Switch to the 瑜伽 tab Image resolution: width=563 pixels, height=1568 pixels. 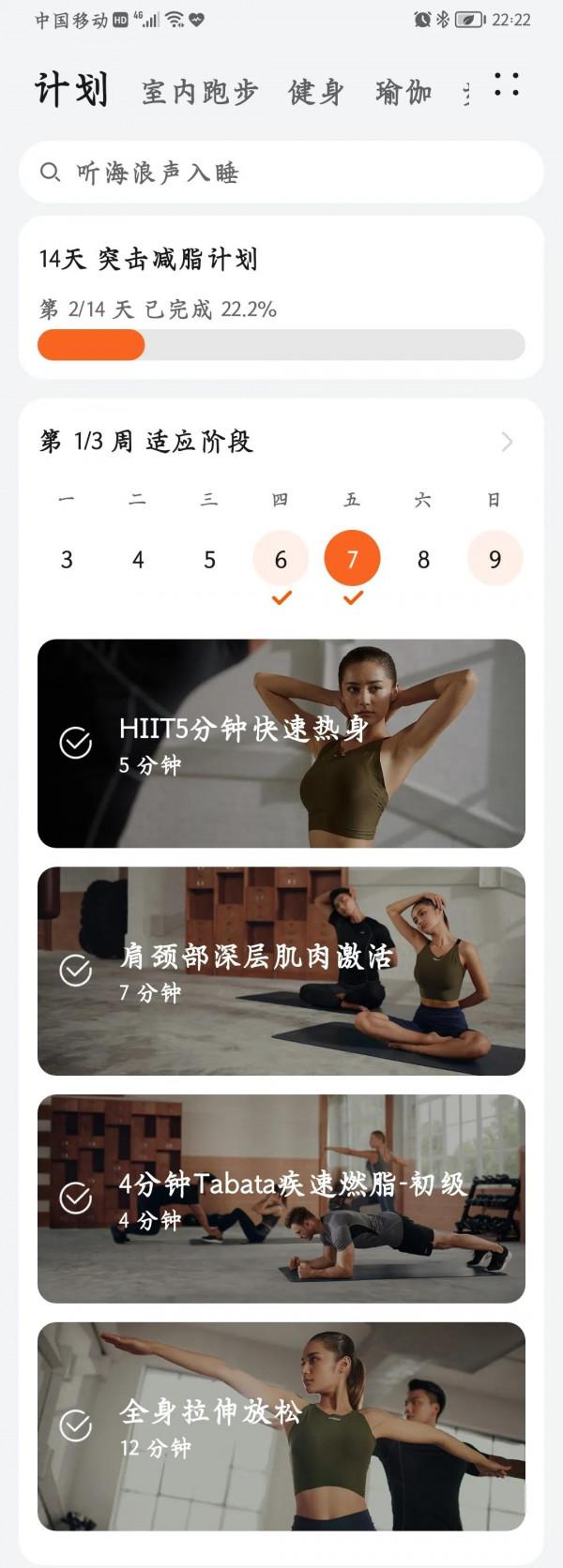click(x=403, y=92)
